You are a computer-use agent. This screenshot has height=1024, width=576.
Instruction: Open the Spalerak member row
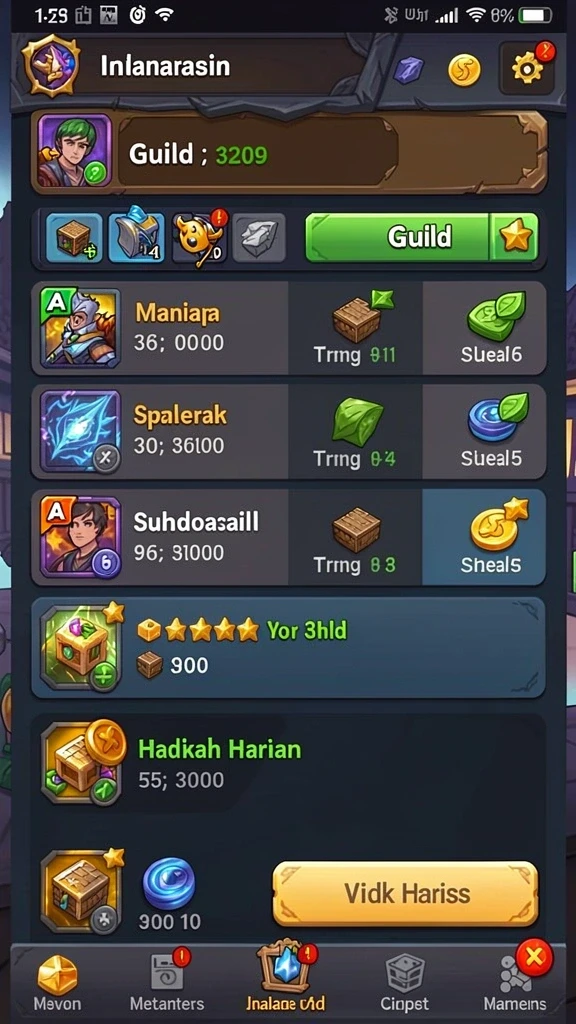click(x=289, y=432)
